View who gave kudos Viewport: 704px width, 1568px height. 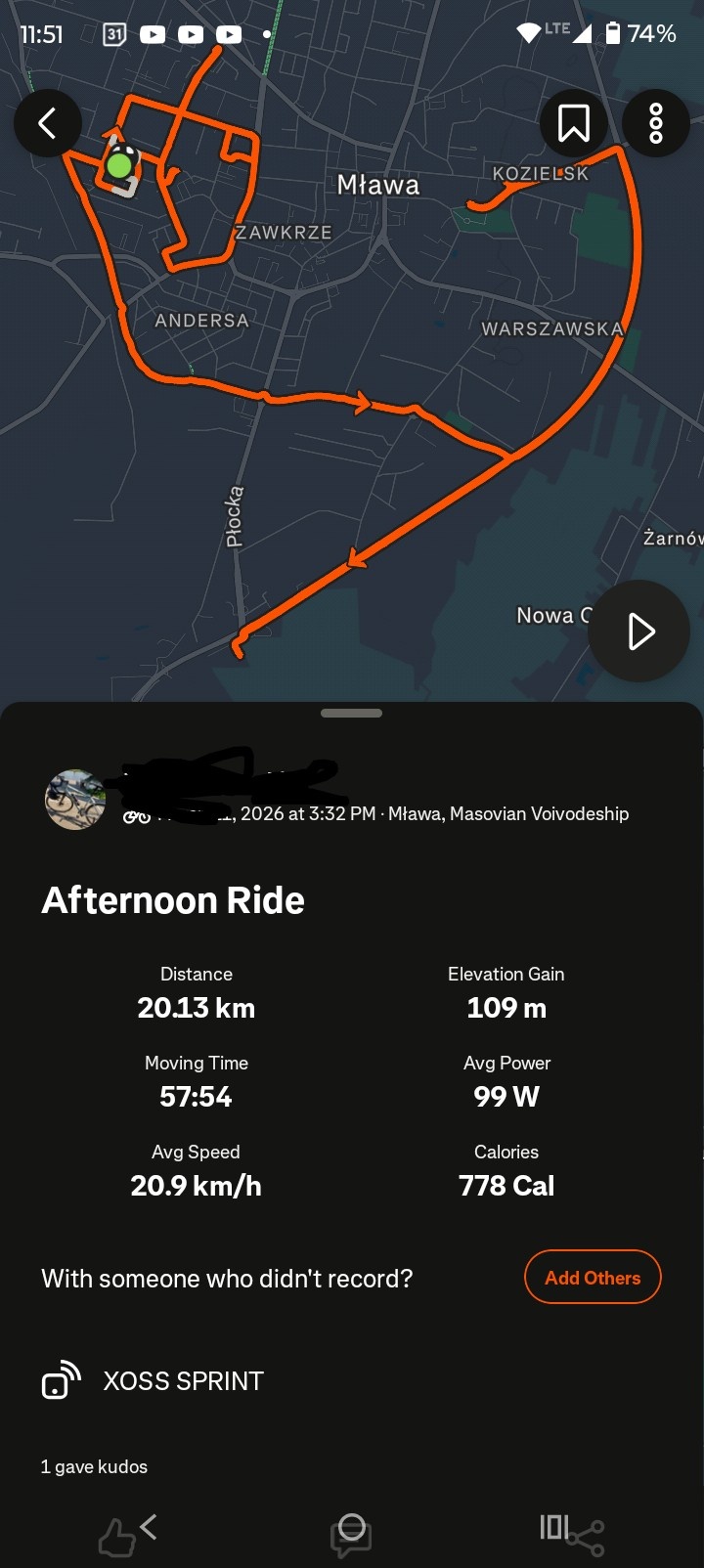click(x=94, y=1466)
